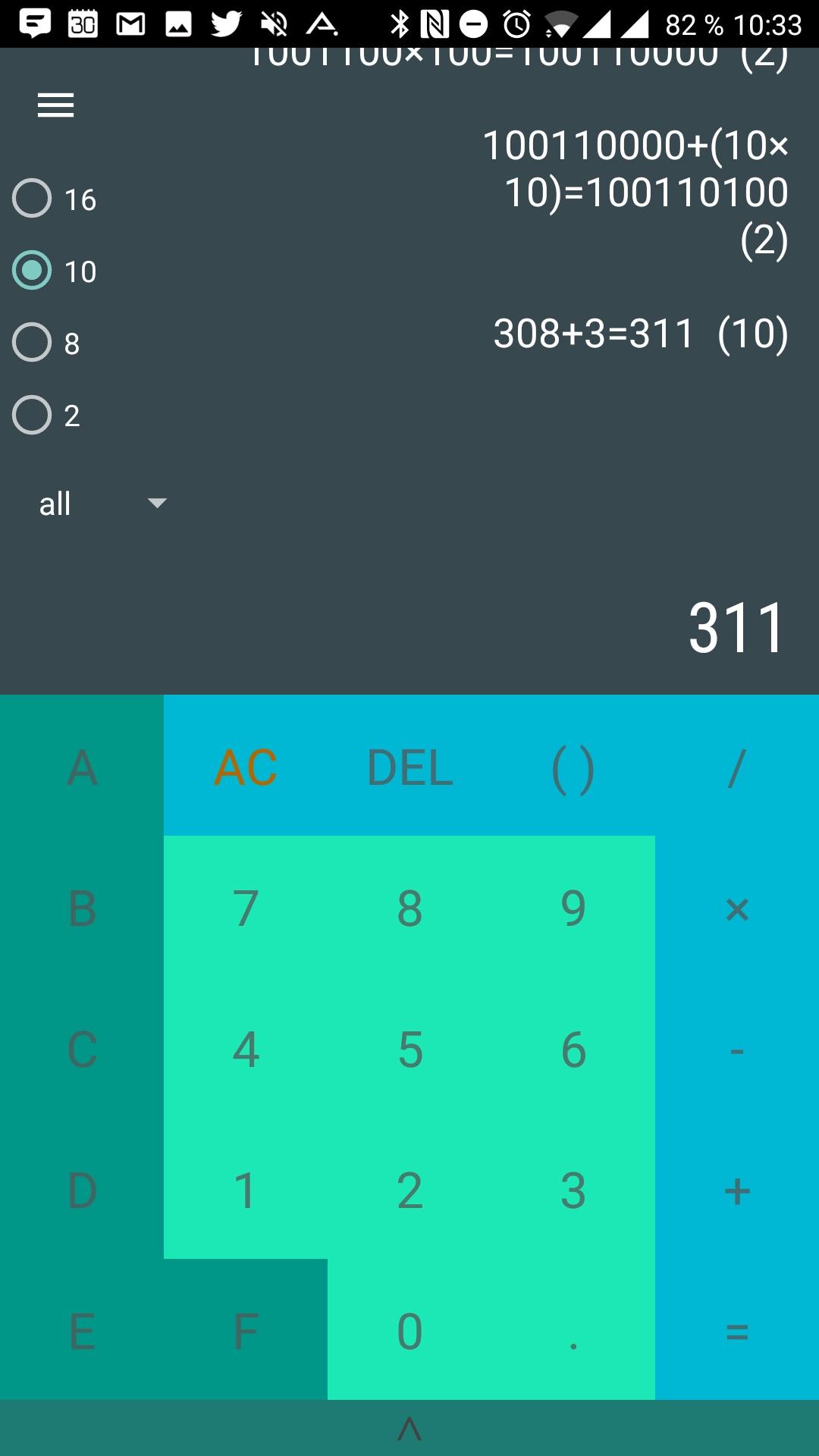The image size is (819, 1456).
Task: Clear everything with AC
Action: click(246, 766)
